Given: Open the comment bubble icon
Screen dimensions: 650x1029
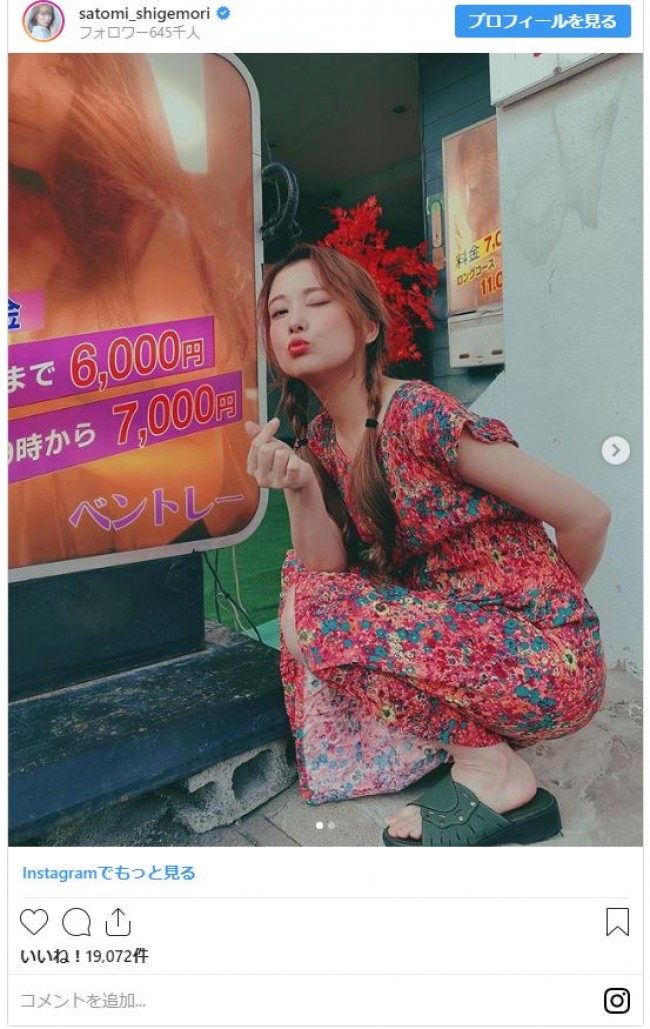Looking at the screenshot, I should 76,921.
